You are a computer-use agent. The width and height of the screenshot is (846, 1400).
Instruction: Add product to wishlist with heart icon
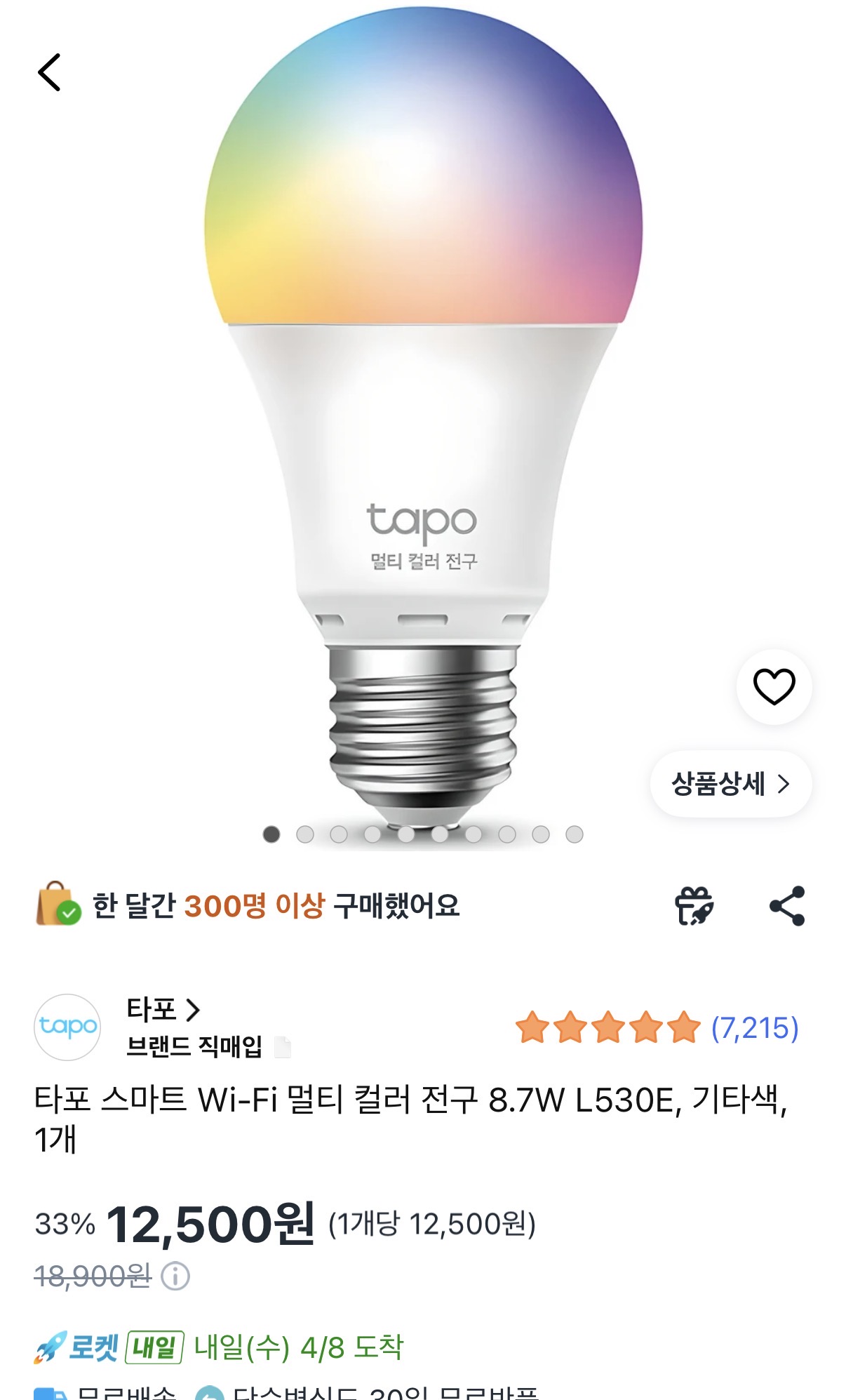[x=774, y=687]
